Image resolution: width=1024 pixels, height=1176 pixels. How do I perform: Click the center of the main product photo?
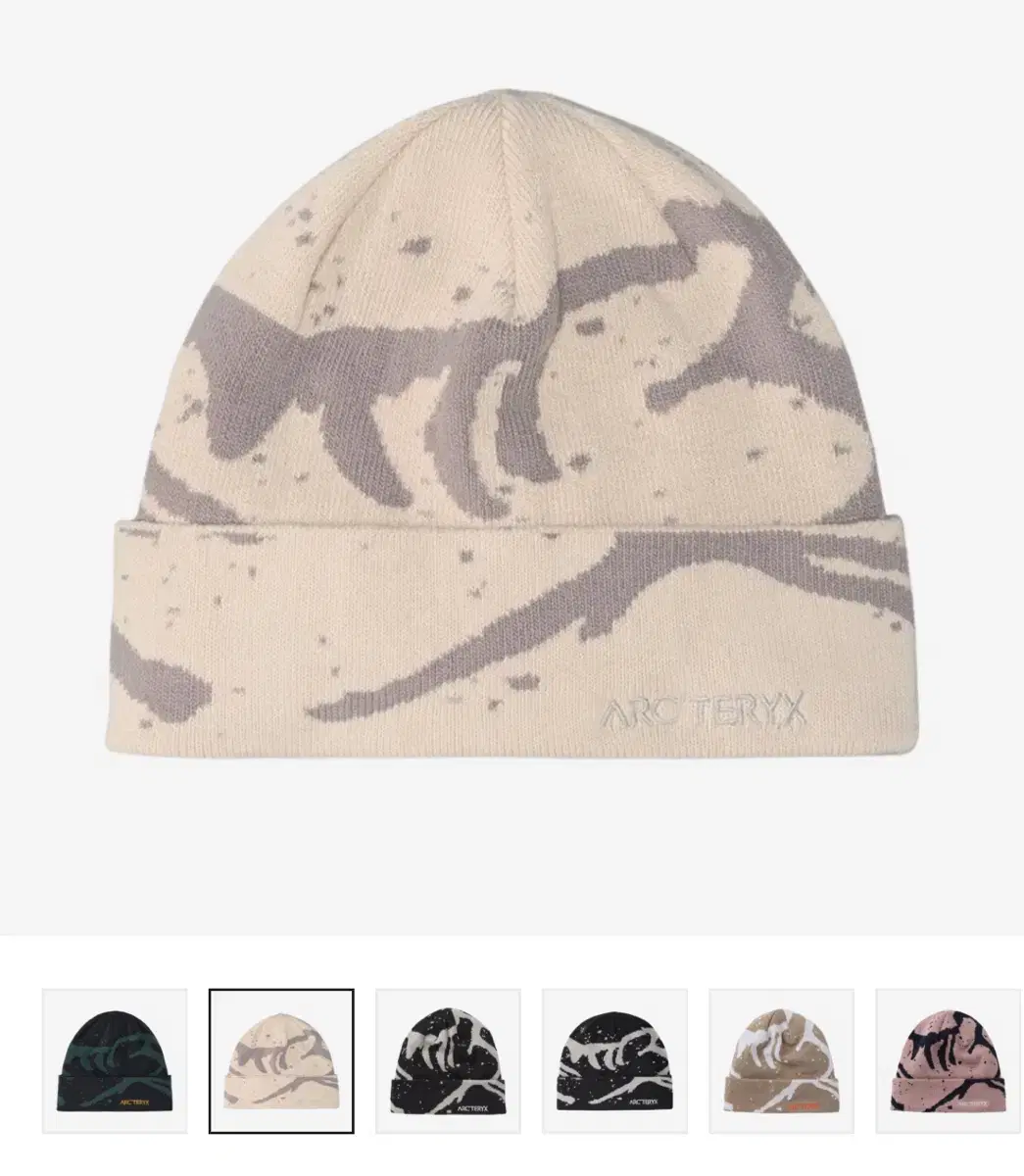coord(510,441)
